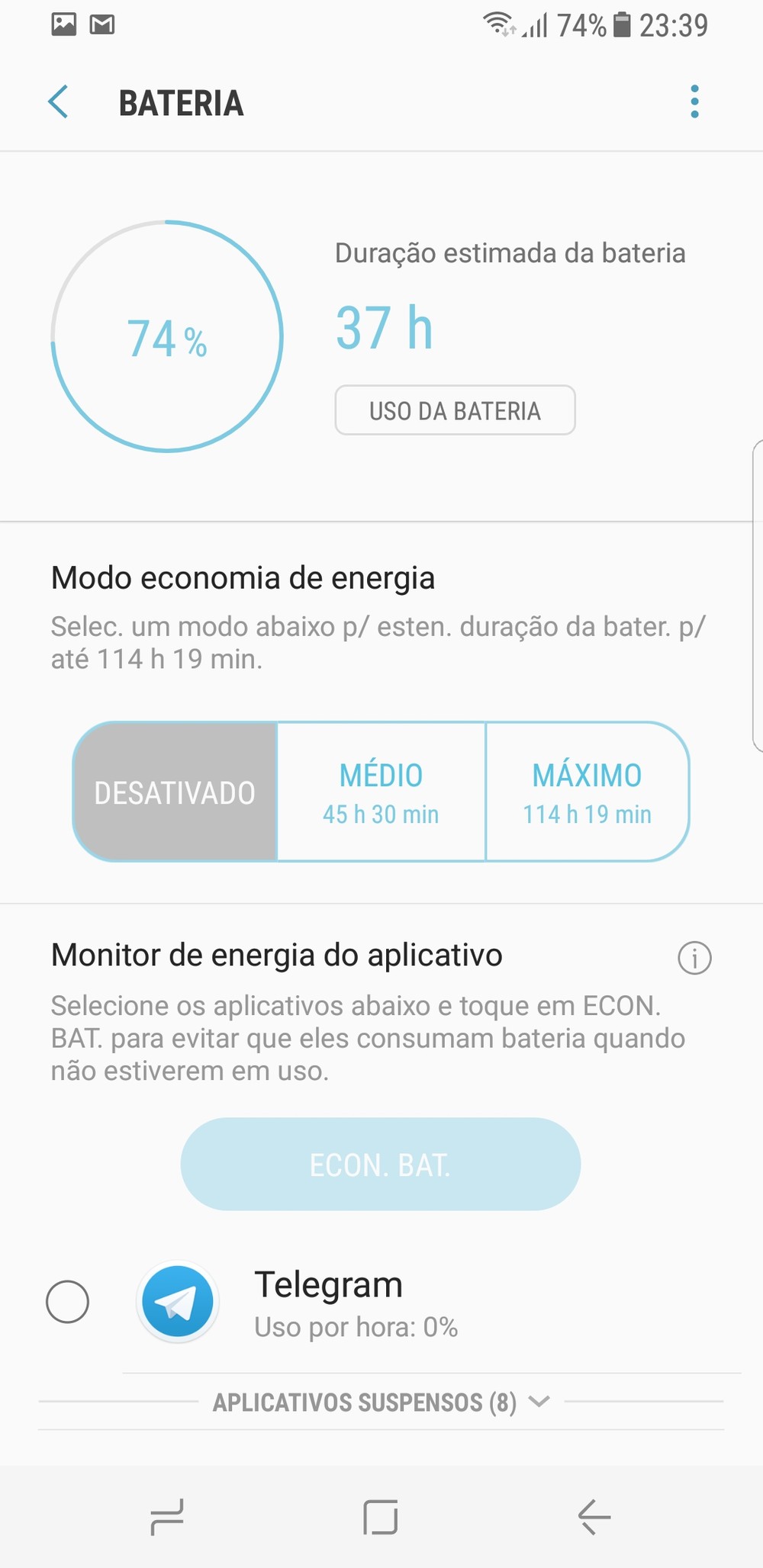Switch to MÁXIMO power saving mode

(587, 792)
